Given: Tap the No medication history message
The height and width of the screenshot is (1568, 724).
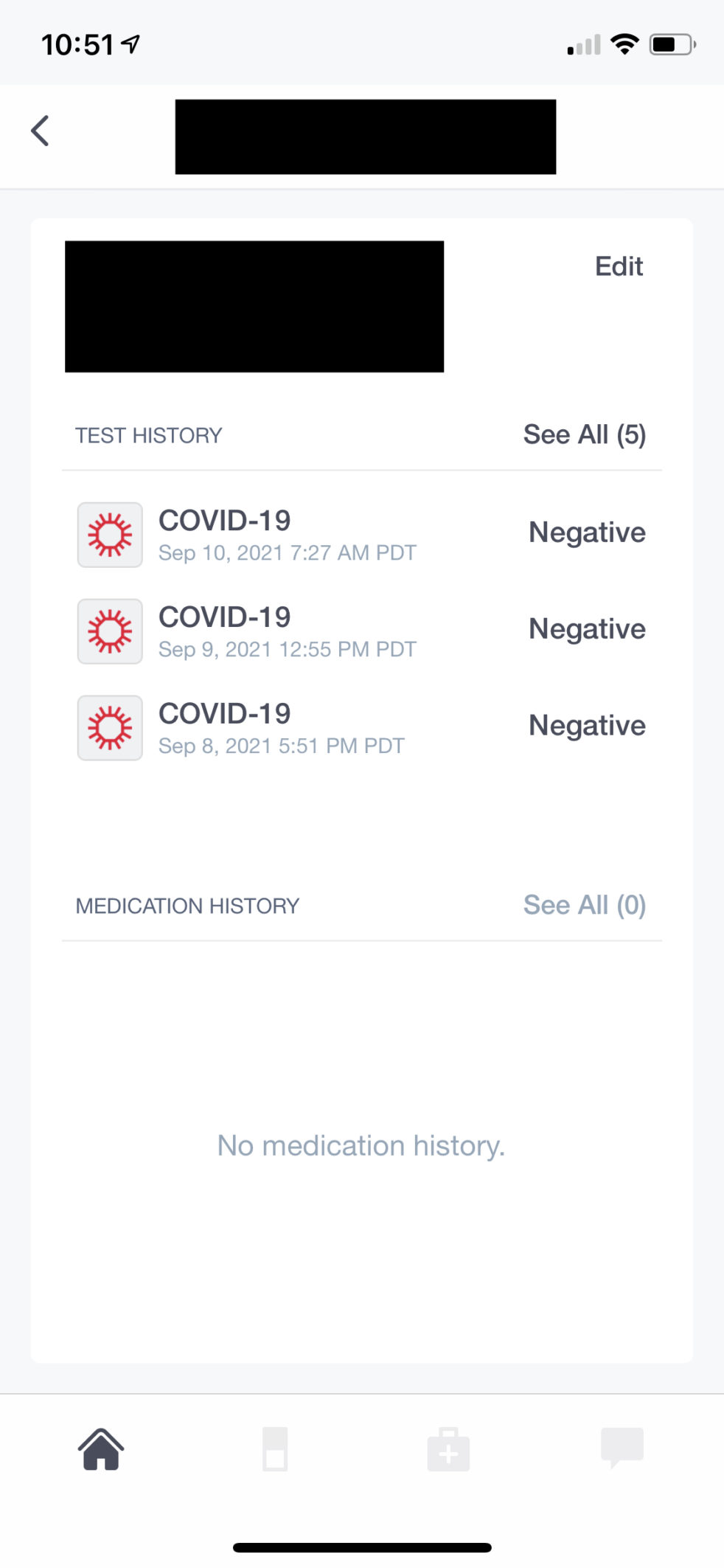Looking at the screenshot, I should [x=361, y=1145].
